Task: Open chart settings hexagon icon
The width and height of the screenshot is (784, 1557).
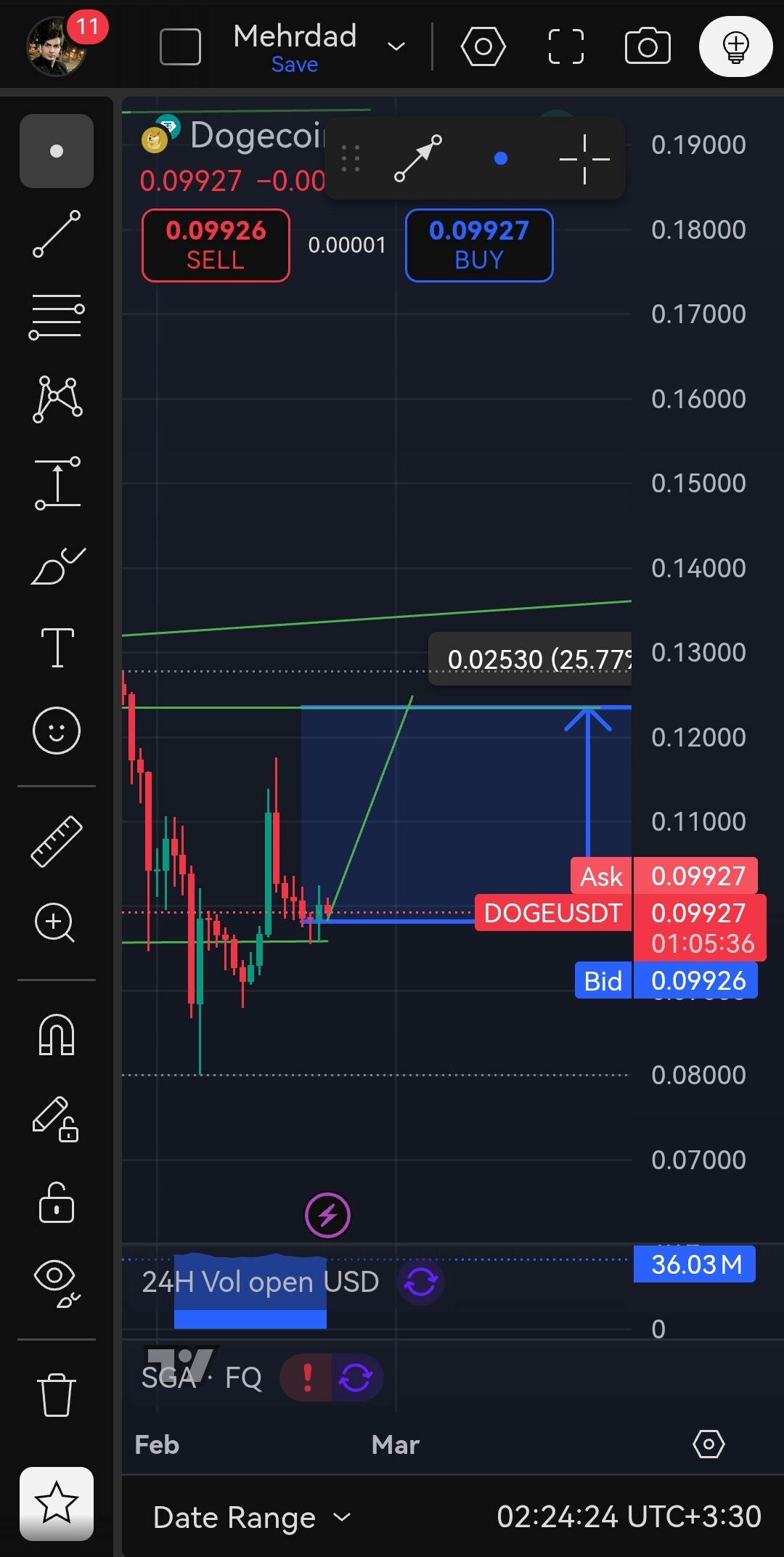Action: click(483, 46)
